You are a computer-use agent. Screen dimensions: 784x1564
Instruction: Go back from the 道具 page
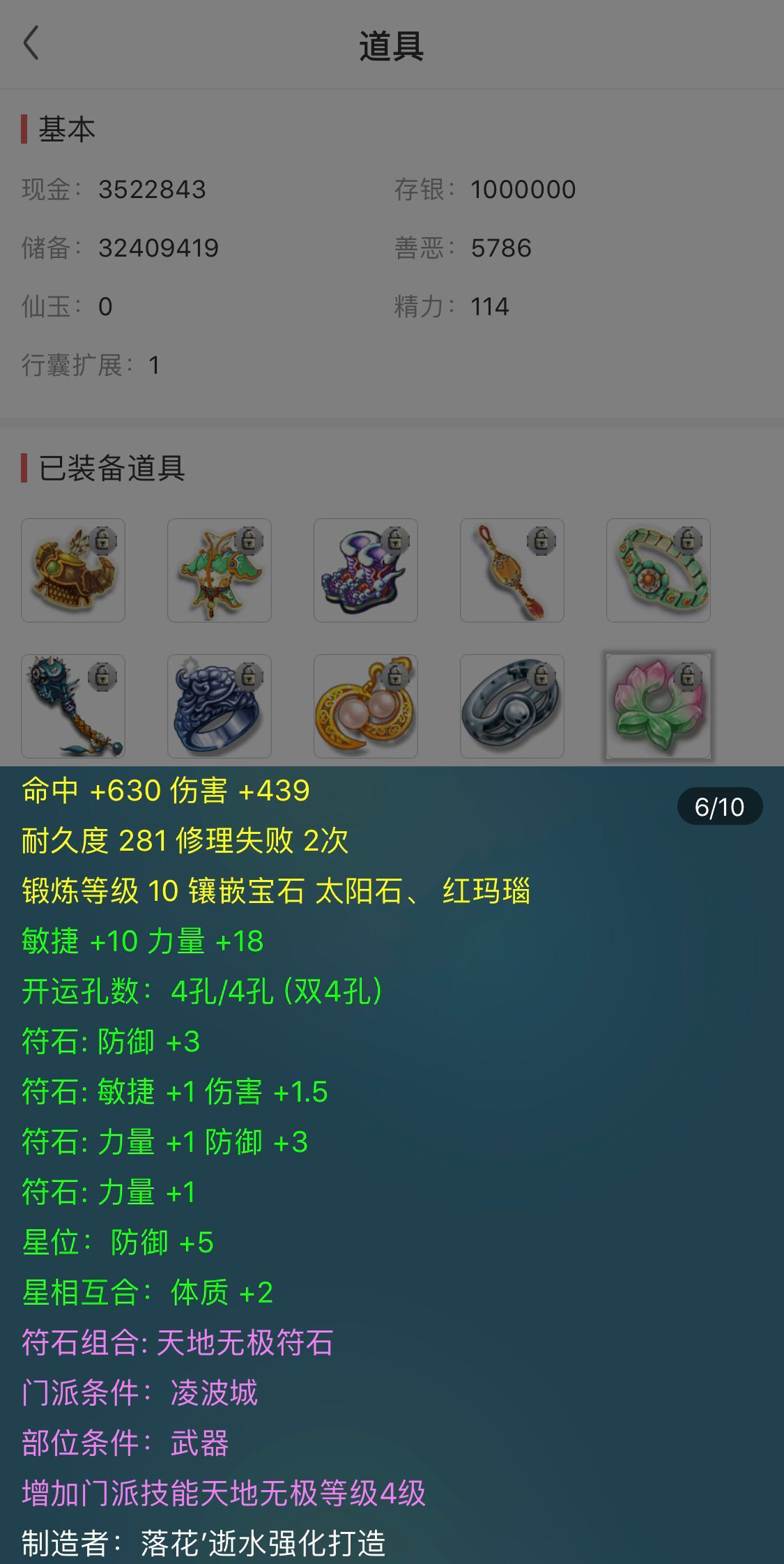coord(31,44)
